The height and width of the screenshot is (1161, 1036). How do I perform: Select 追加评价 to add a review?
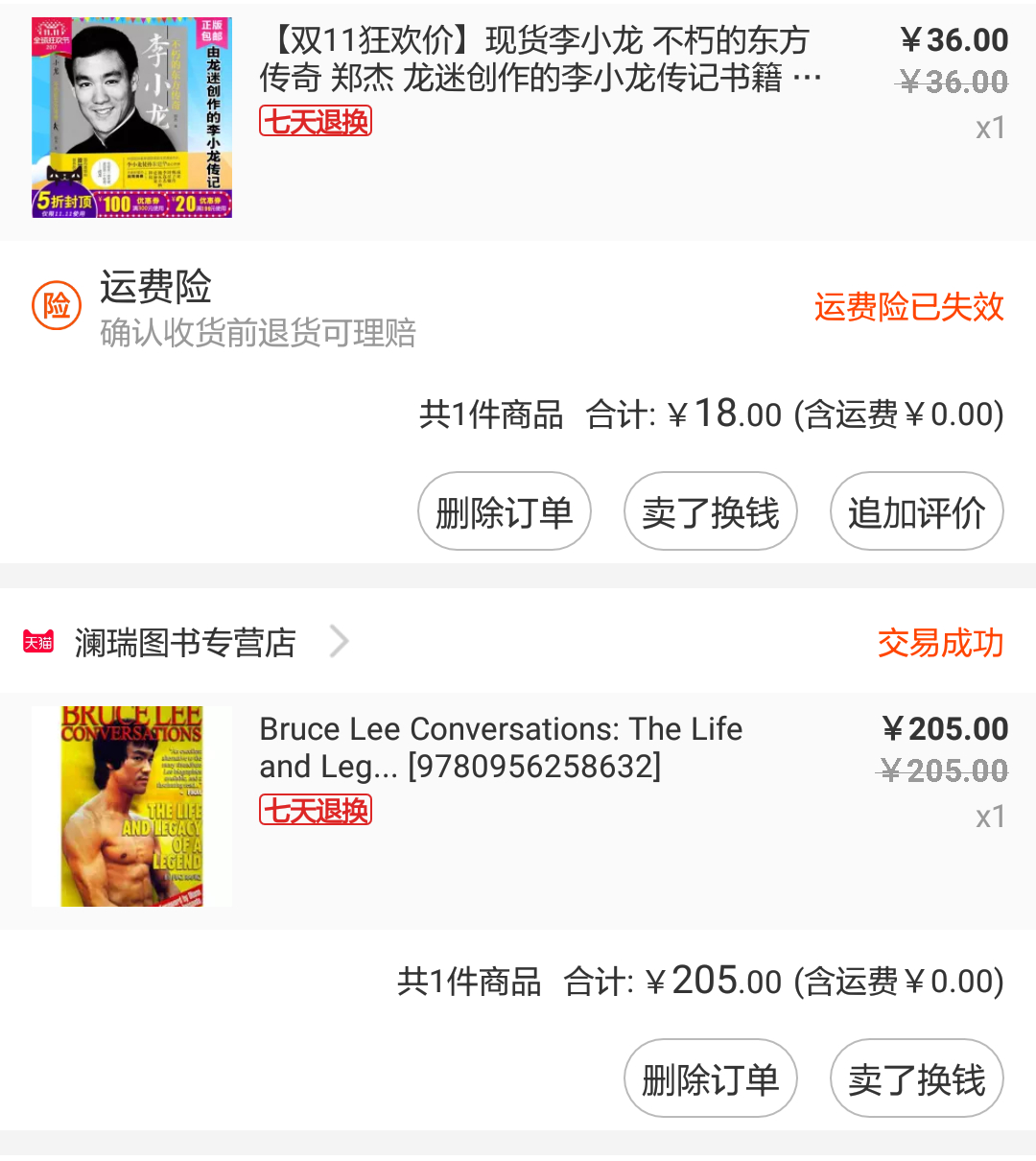click(916, 512)
